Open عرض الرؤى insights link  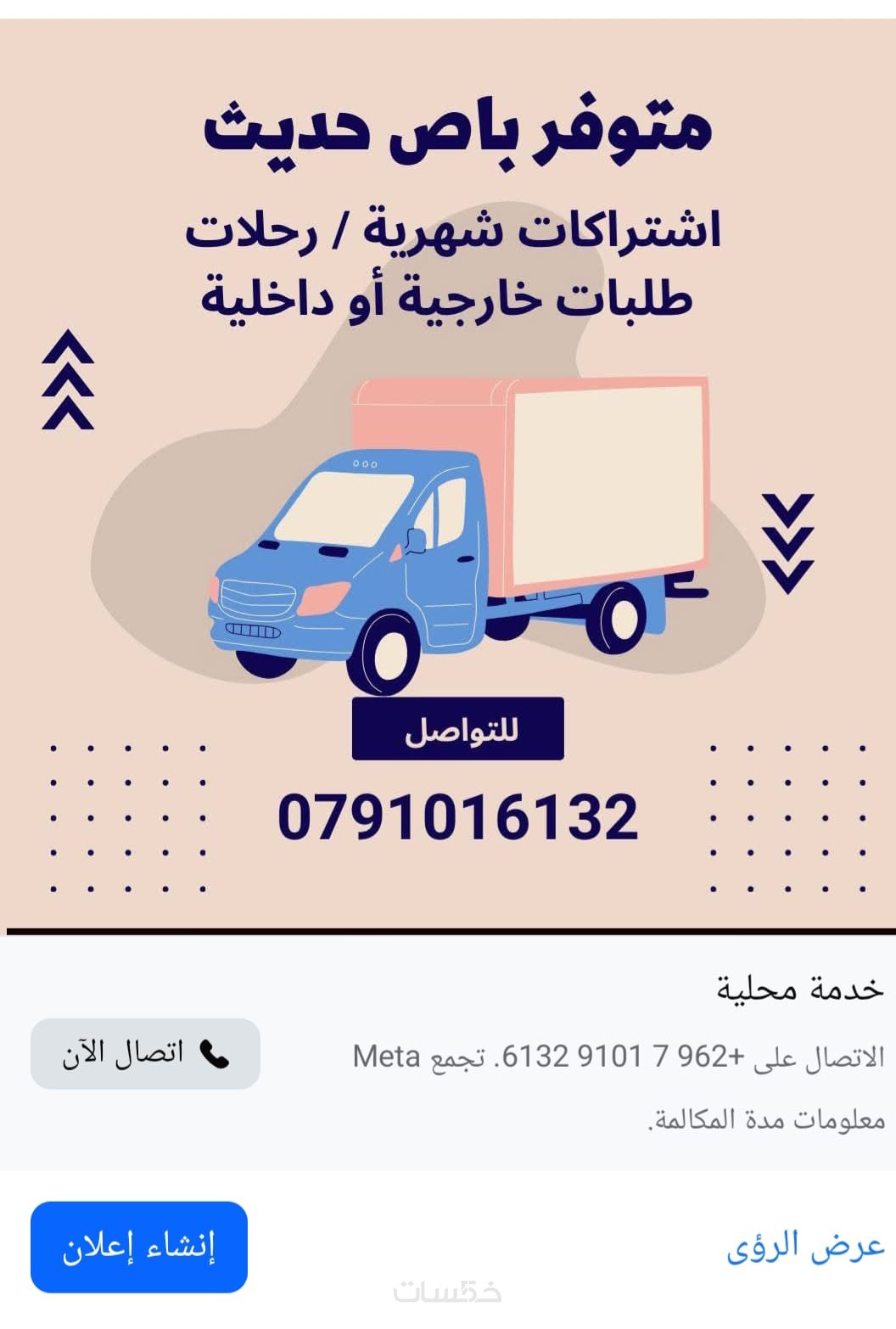[x=804, y=1247]
